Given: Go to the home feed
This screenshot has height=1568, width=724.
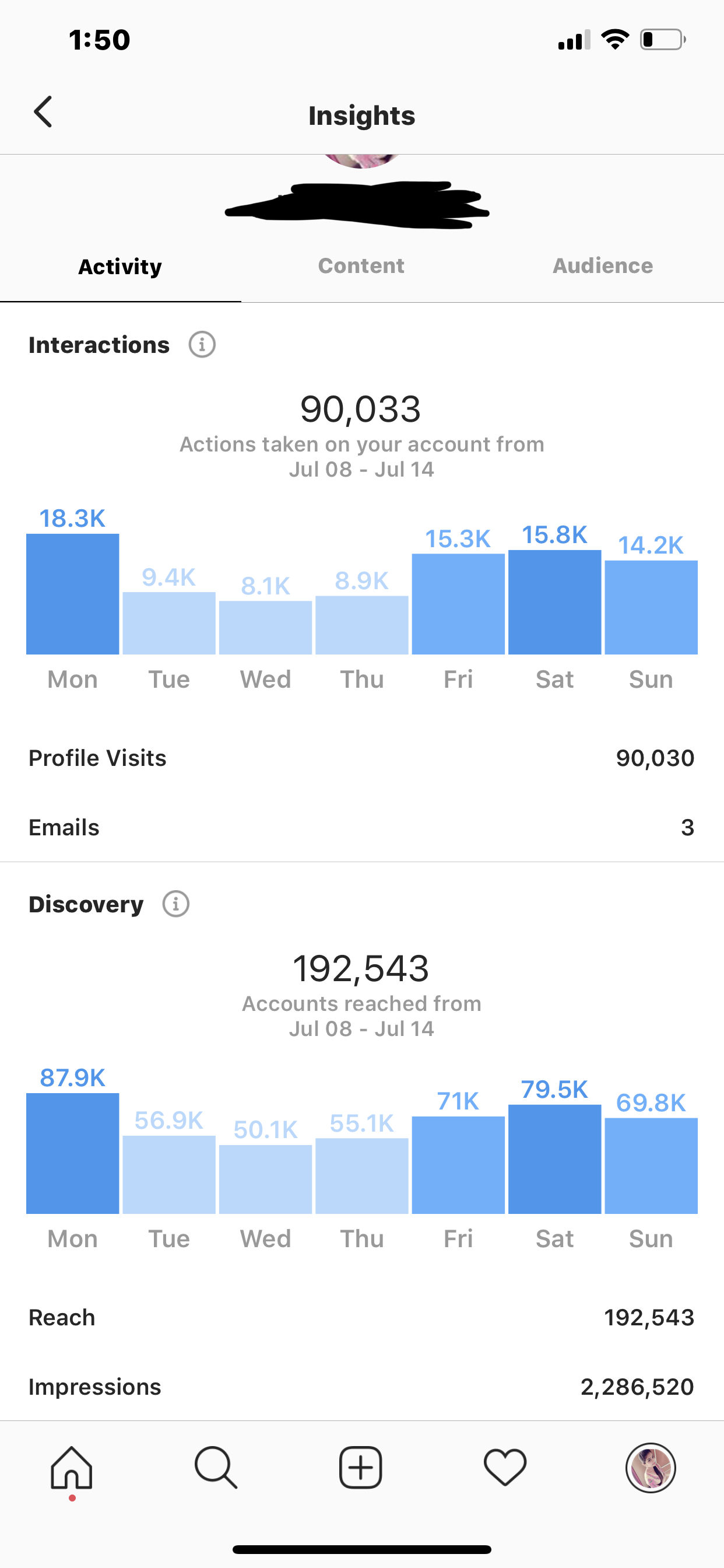Looking at the screenshot, I should coord(72,1468).
